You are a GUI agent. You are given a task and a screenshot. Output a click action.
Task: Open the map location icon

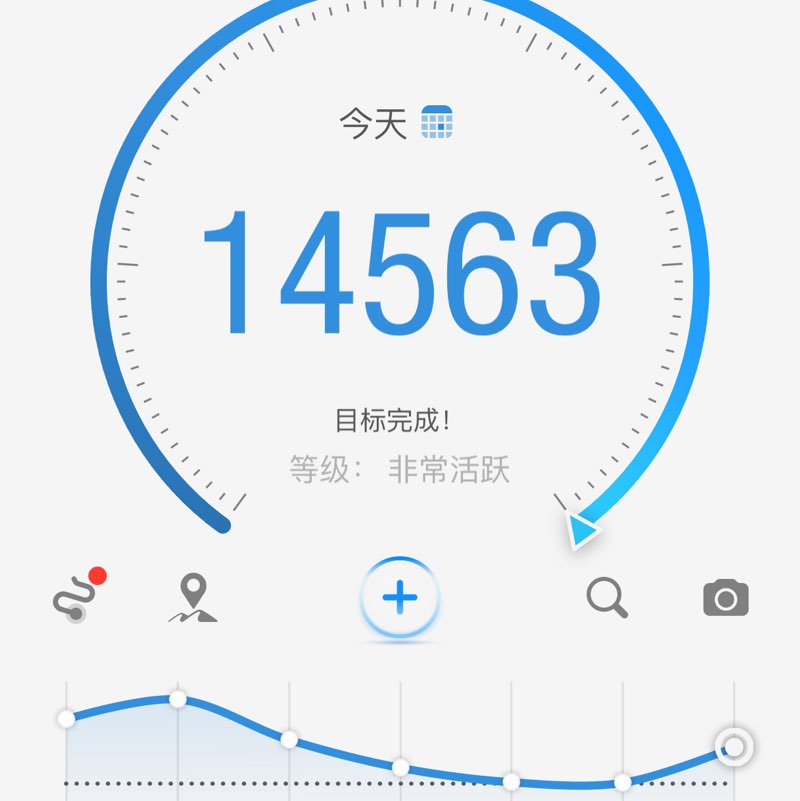(194, 597)
